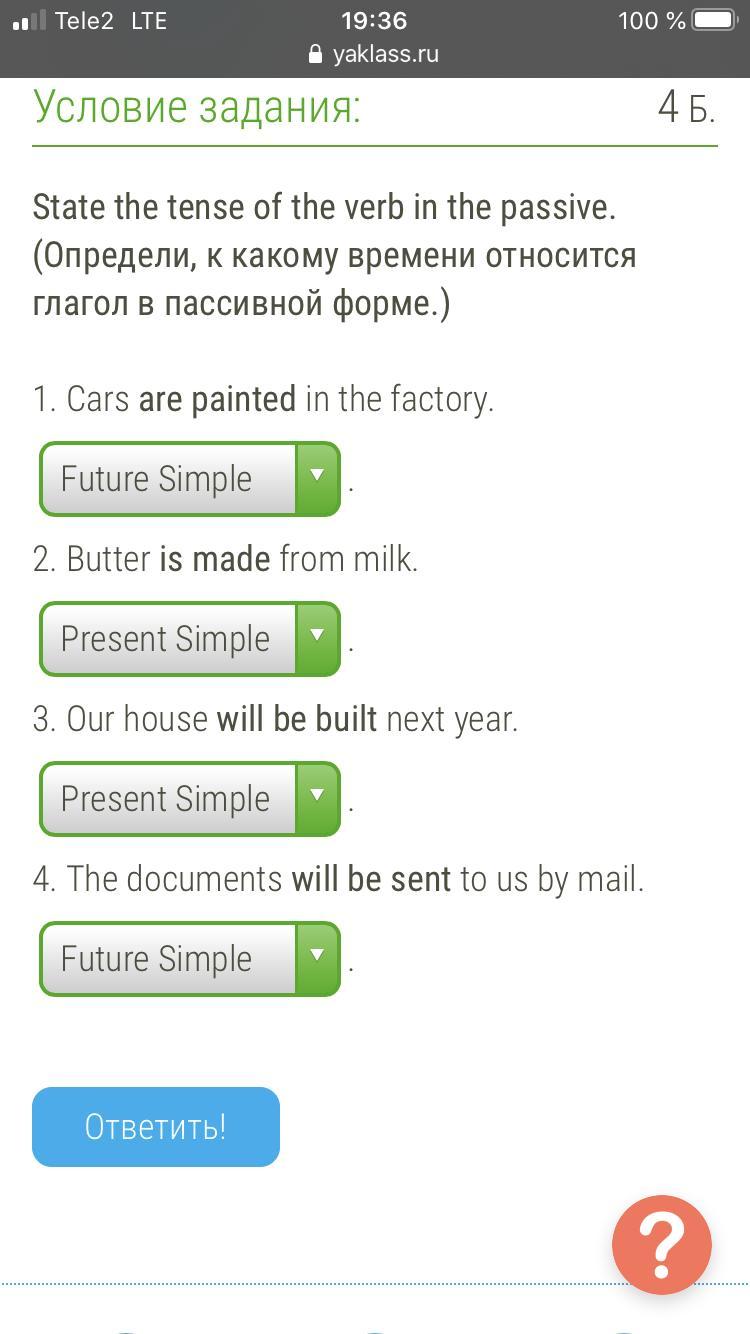Open the tense dropdown for sentence 1
The width and height of the screenshot is (750, 1334).
click(190, 479)
